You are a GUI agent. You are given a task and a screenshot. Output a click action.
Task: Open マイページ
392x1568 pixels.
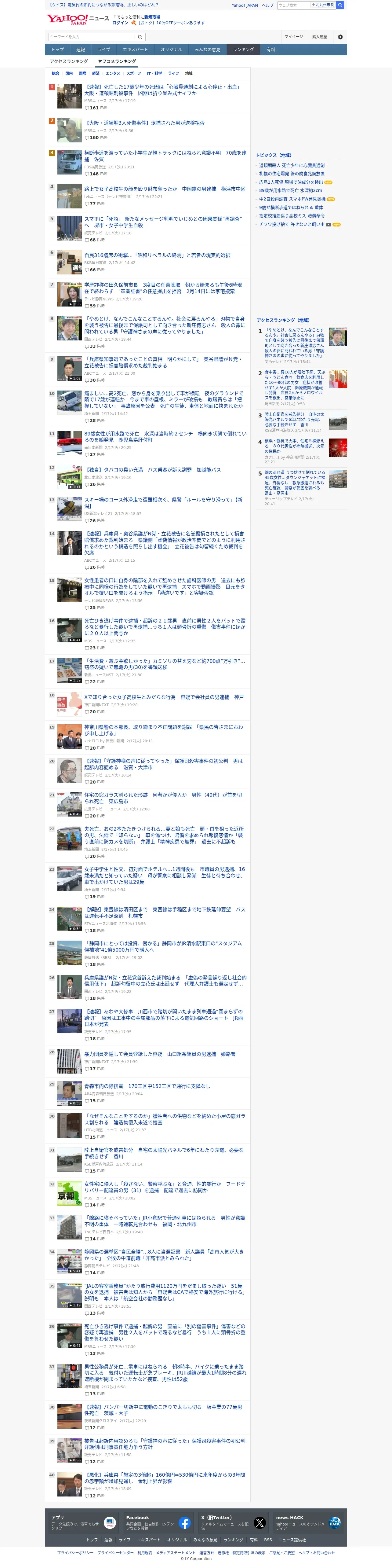point(294,37)
